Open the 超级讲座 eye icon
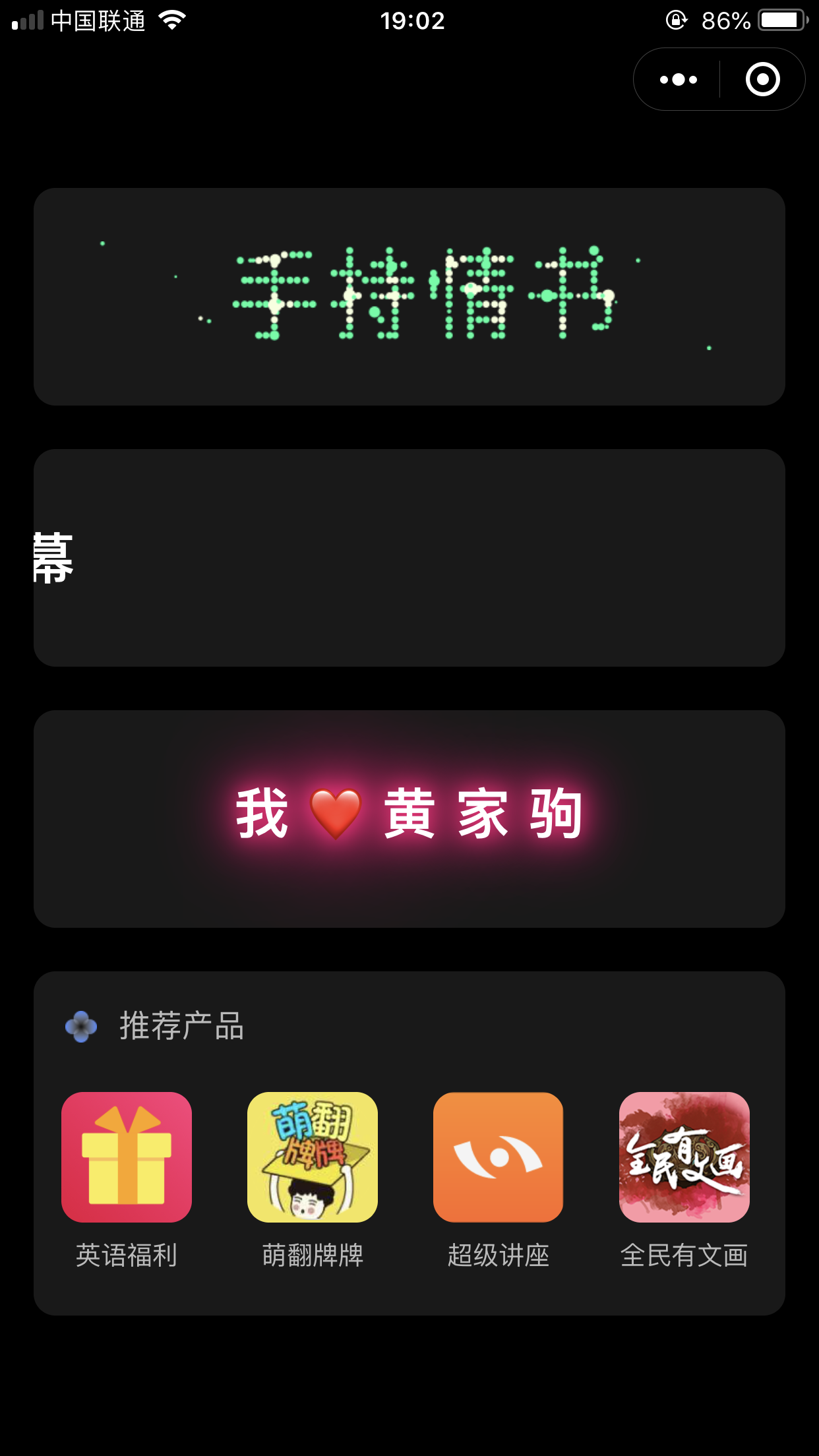This screenshot has height=1456, width=819. pyautogui.click(x=498, y=1156)
